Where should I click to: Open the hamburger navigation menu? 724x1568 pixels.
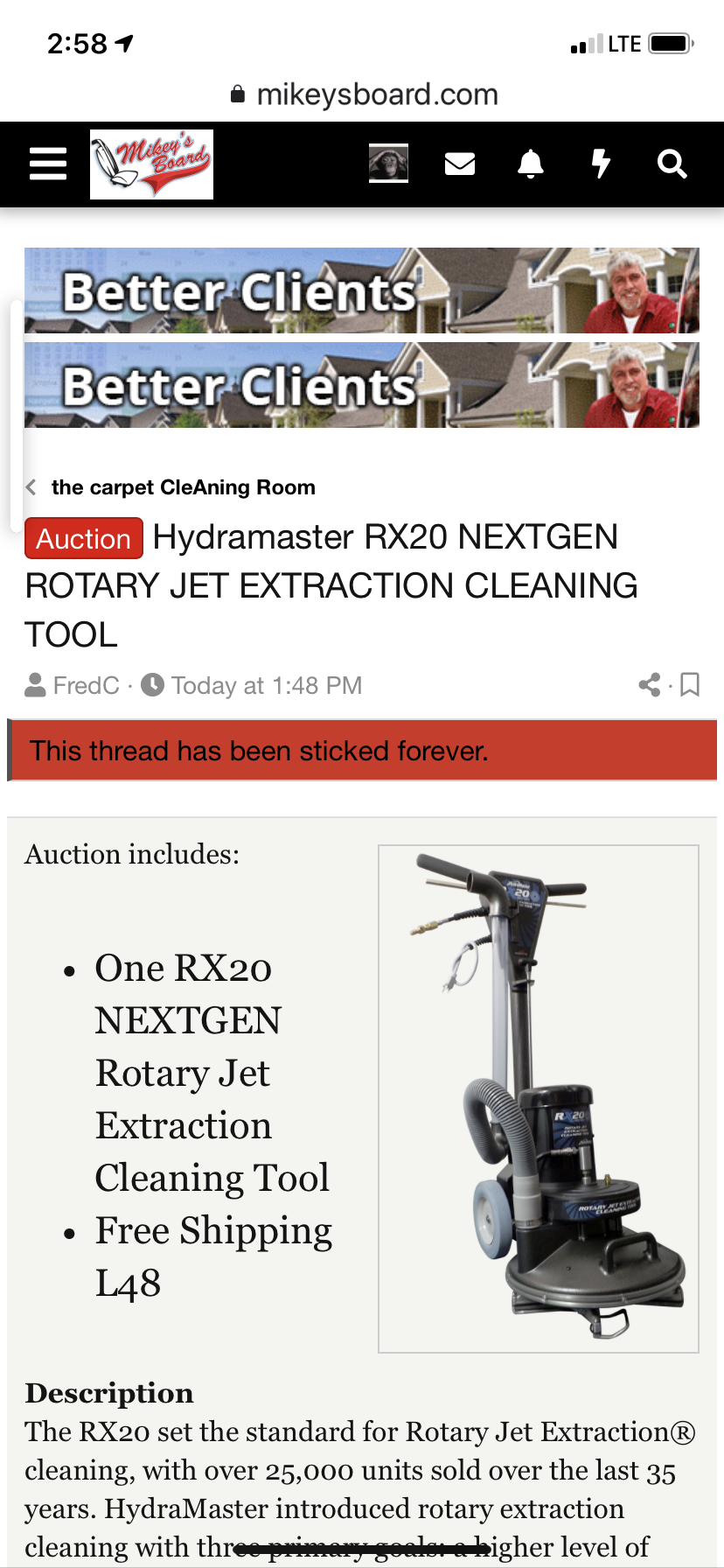[x=48, y=164]
